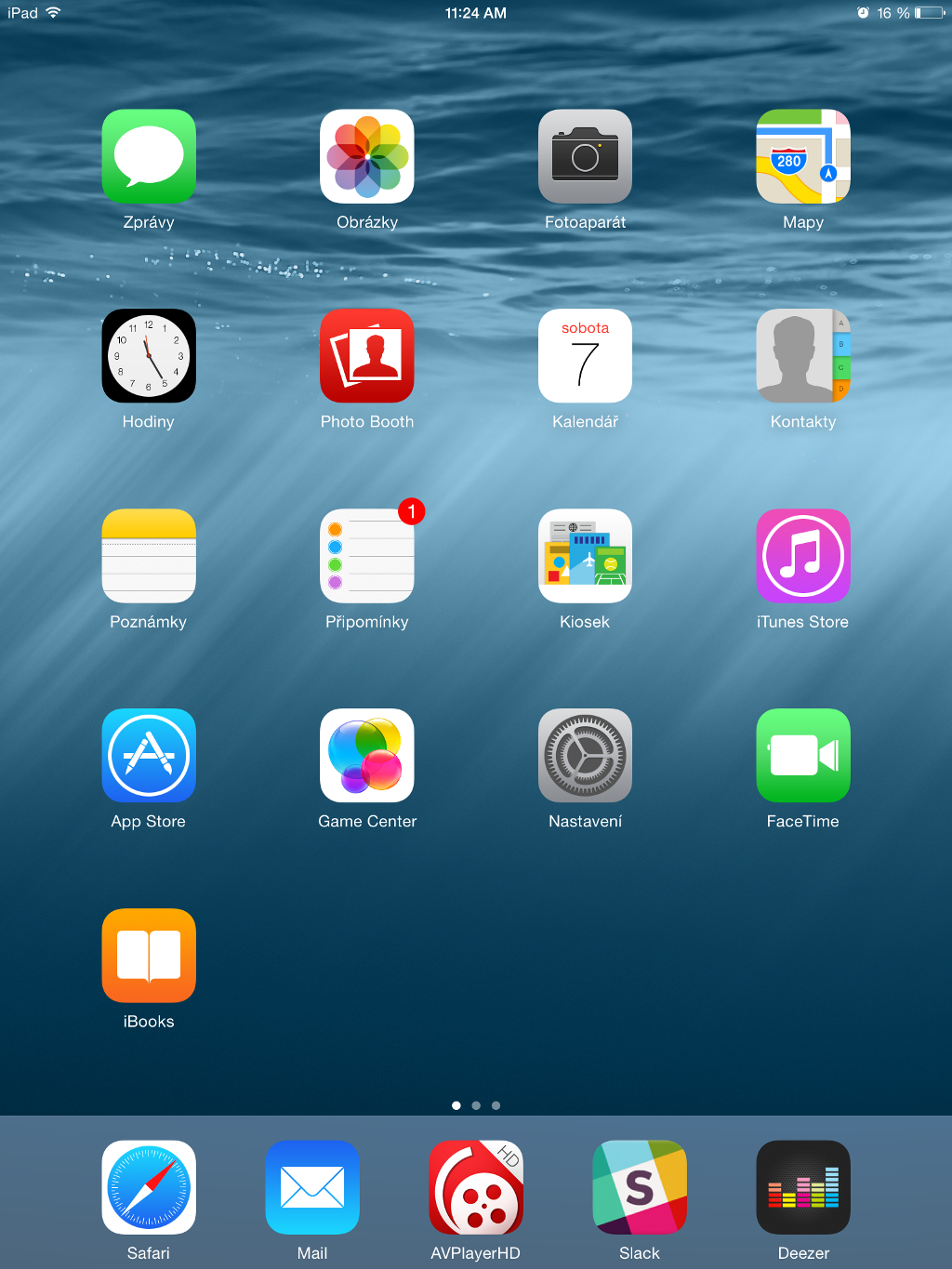Open the Zprávy messages app
The image size is (952, 1269).
click(x=149, y=156)
